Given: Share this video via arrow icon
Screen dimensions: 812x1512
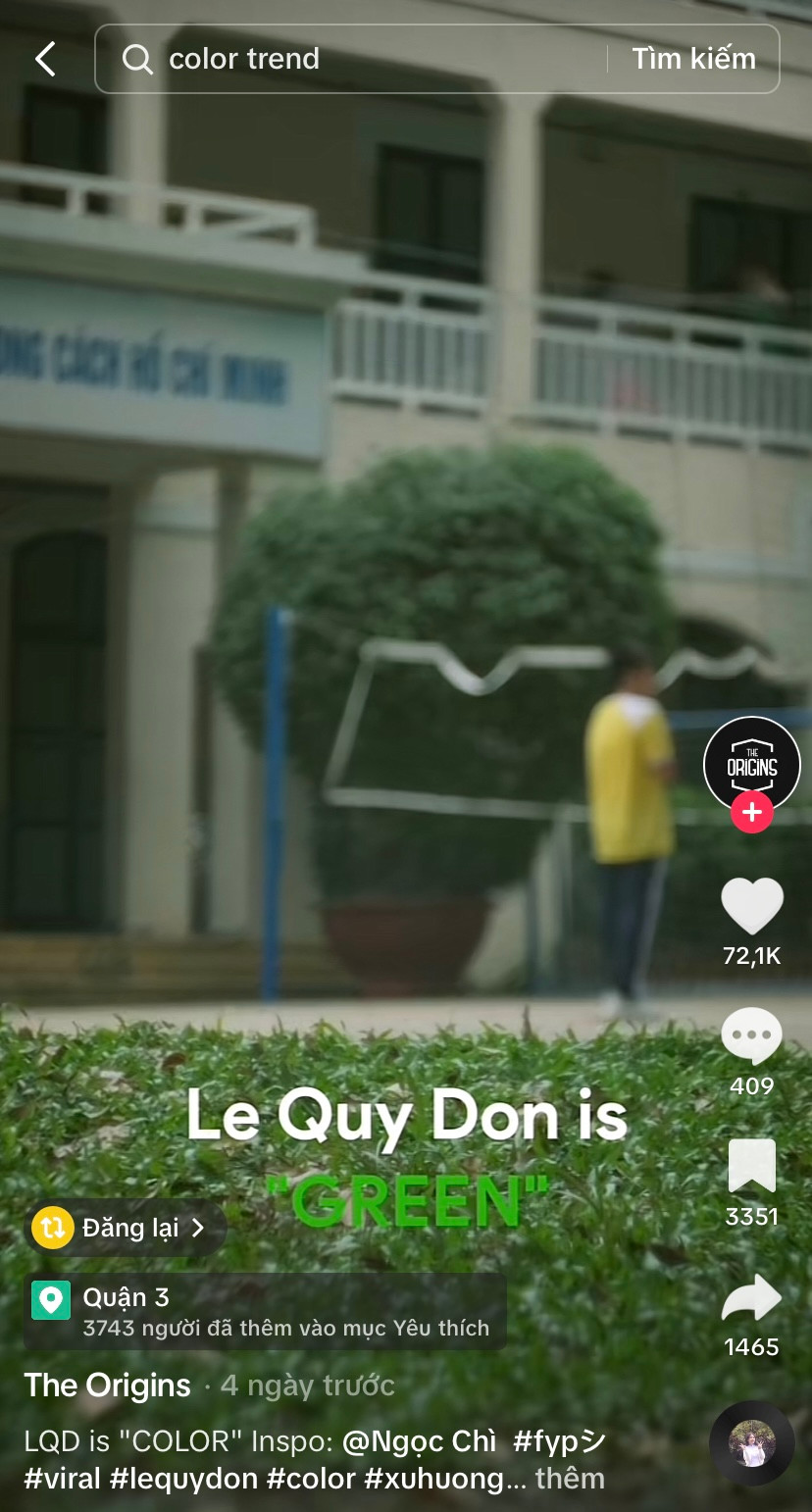Looking at the screenshot, I should (x=751, y=1297).
